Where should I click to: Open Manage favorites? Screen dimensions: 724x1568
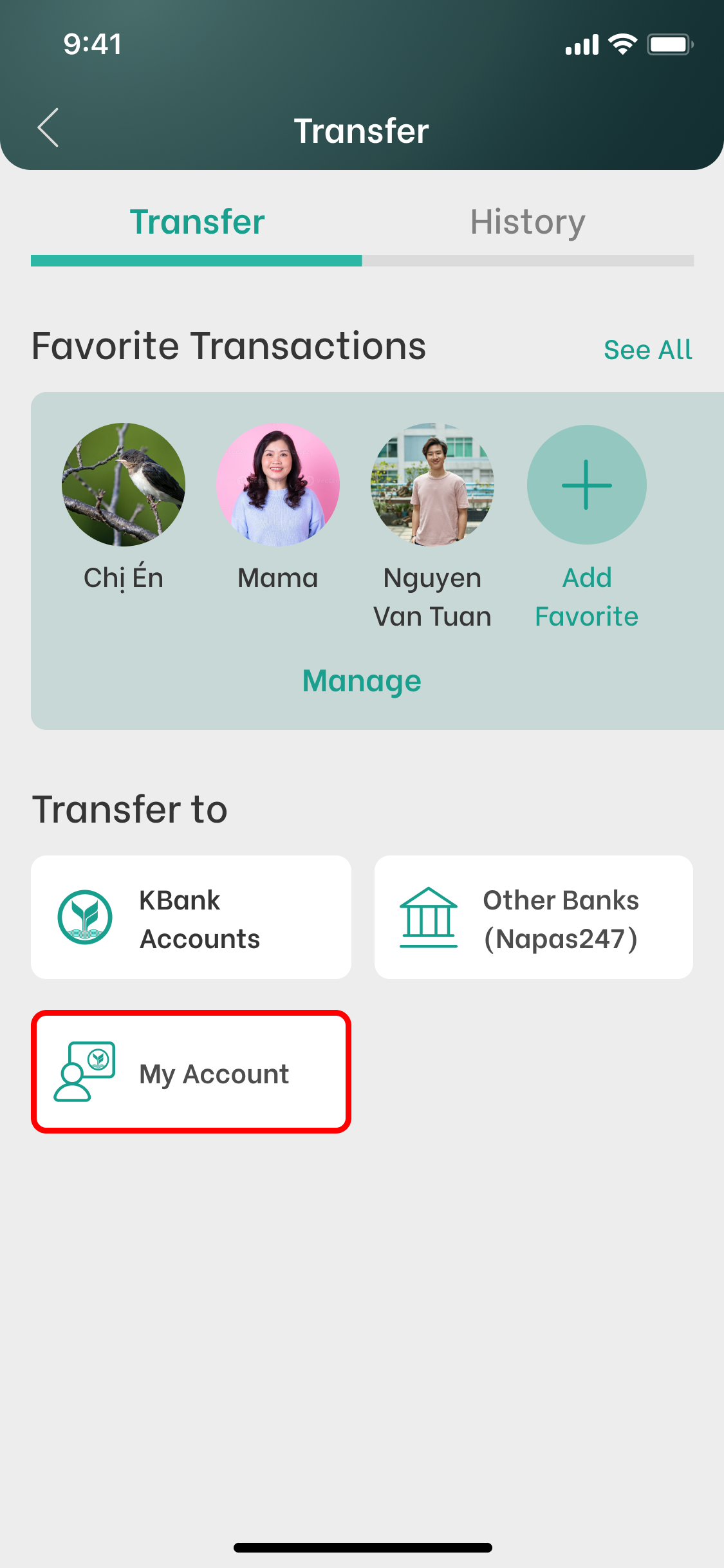(x=362, y=681)
